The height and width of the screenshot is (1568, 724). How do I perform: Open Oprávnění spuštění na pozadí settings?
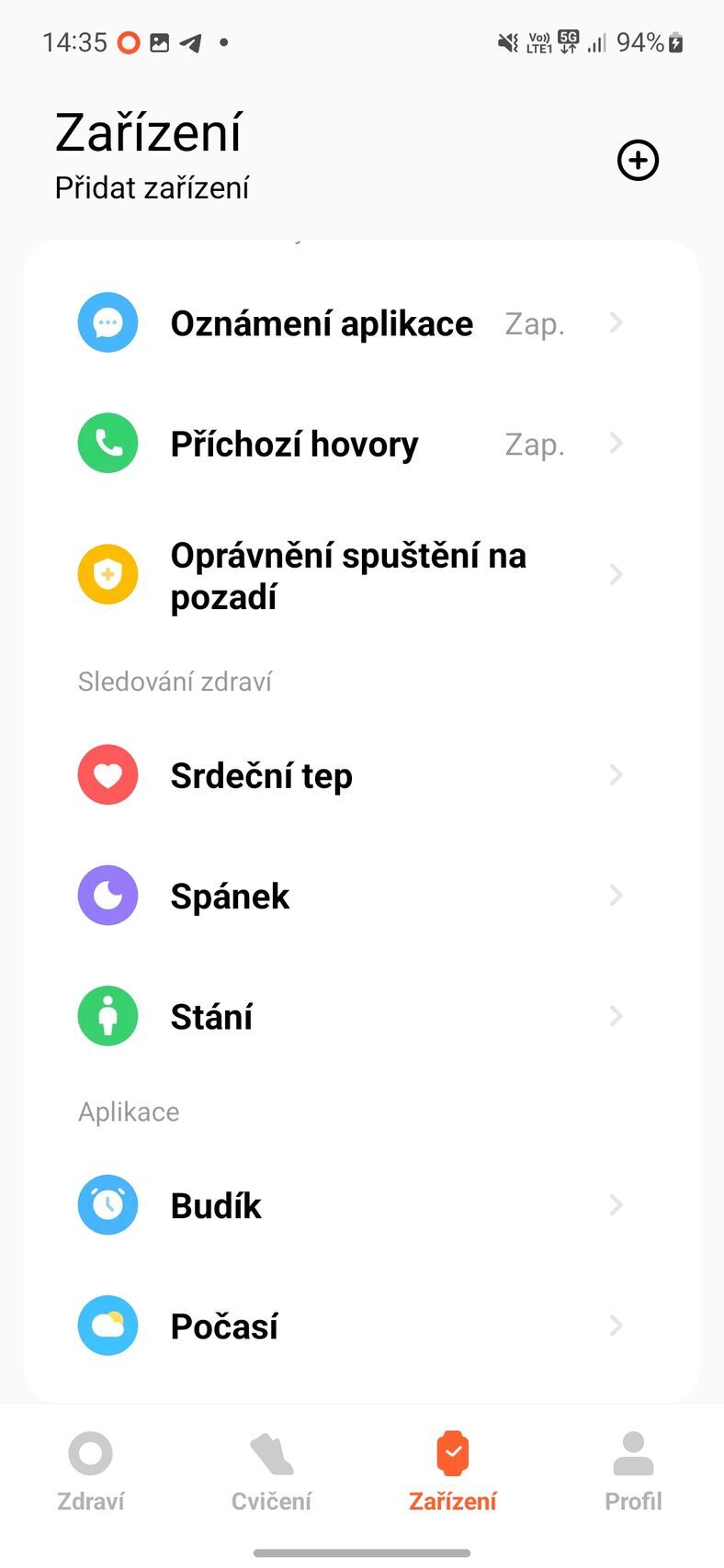click(x=349, y=574)
